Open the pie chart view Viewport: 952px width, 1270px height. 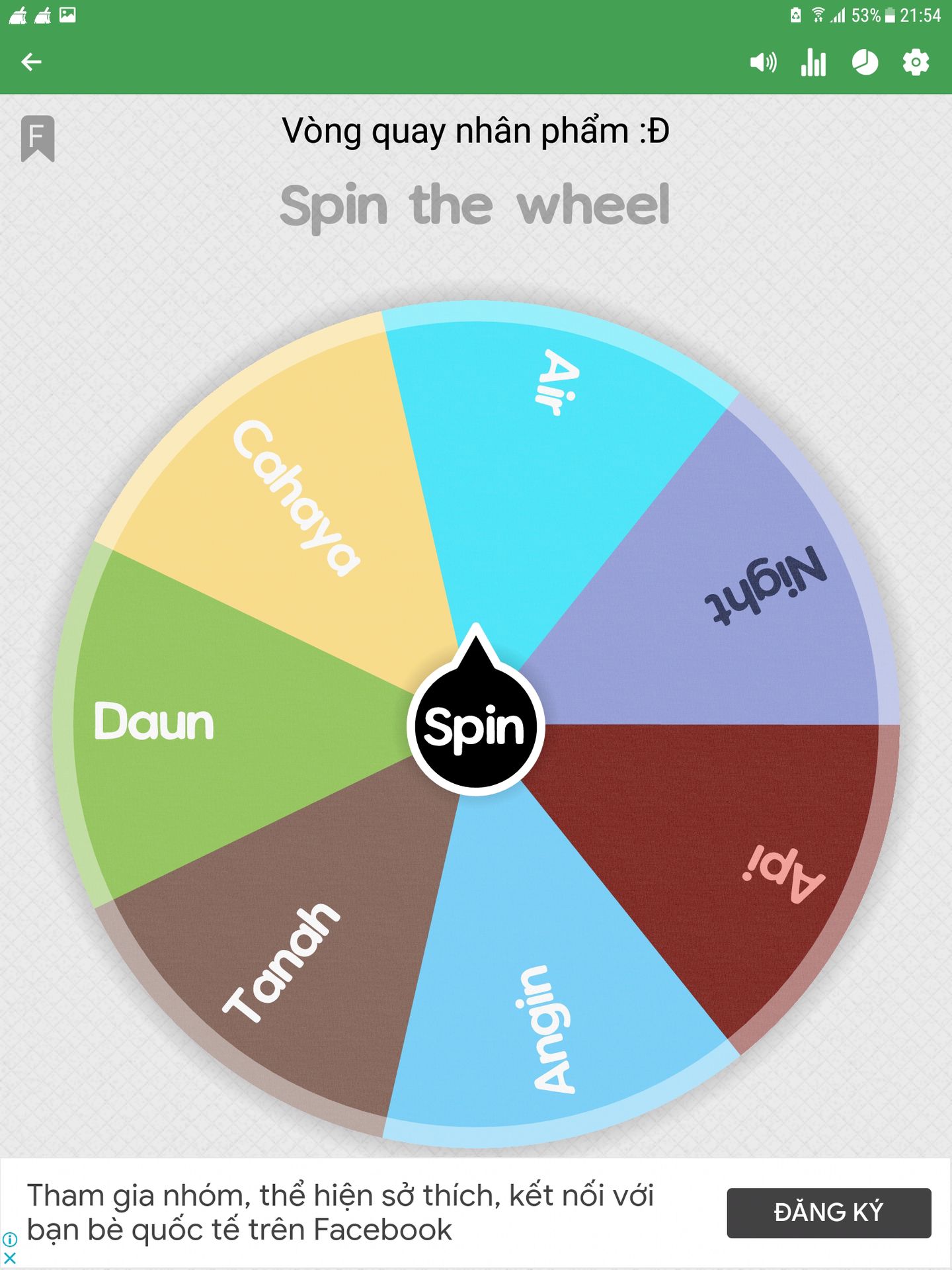(865, 63)
